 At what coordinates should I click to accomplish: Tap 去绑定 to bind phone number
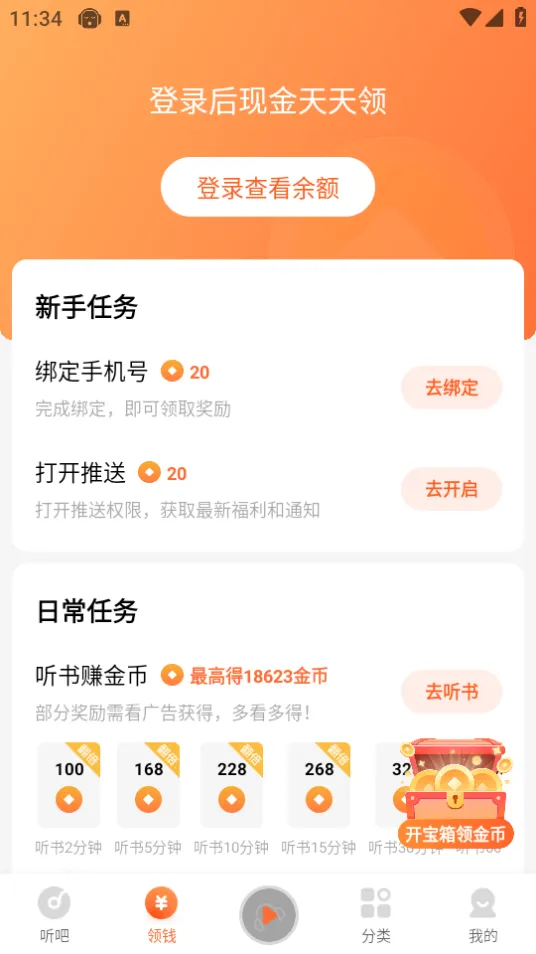pyautogui.click(x=451, y=388)
